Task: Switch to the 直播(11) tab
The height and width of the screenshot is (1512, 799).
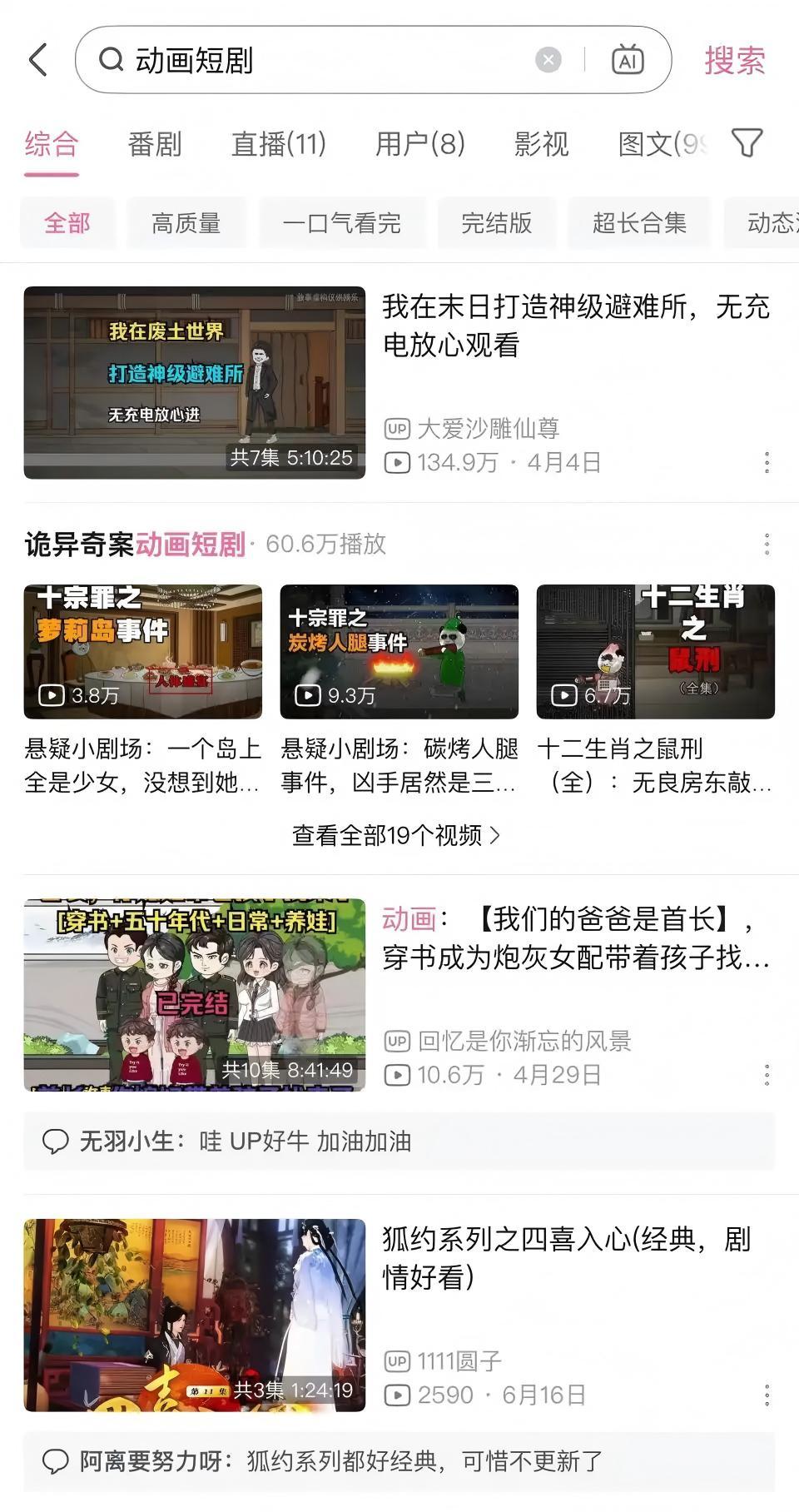Action: [x=278, y=144]
